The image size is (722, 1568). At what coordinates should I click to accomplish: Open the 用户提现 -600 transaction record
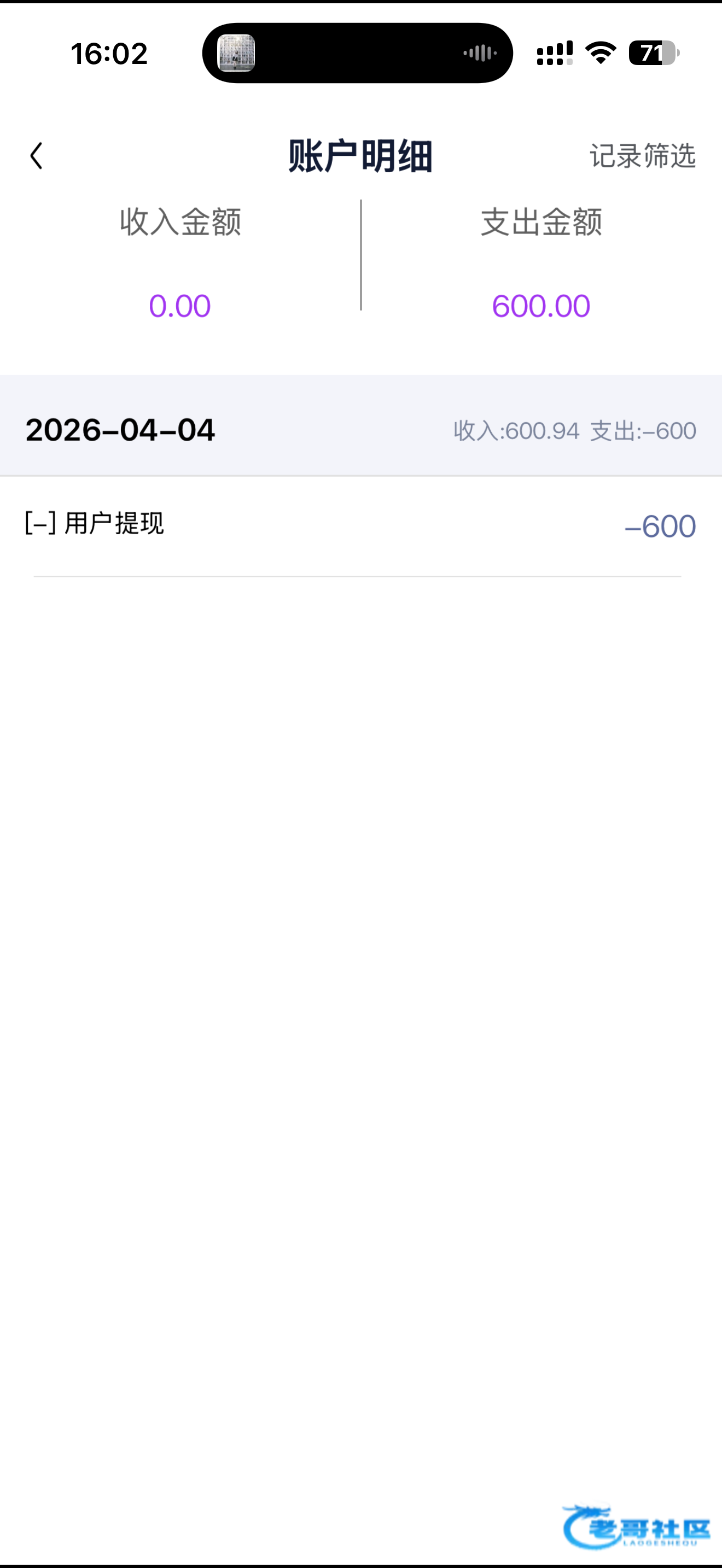[x=359, y=525]
